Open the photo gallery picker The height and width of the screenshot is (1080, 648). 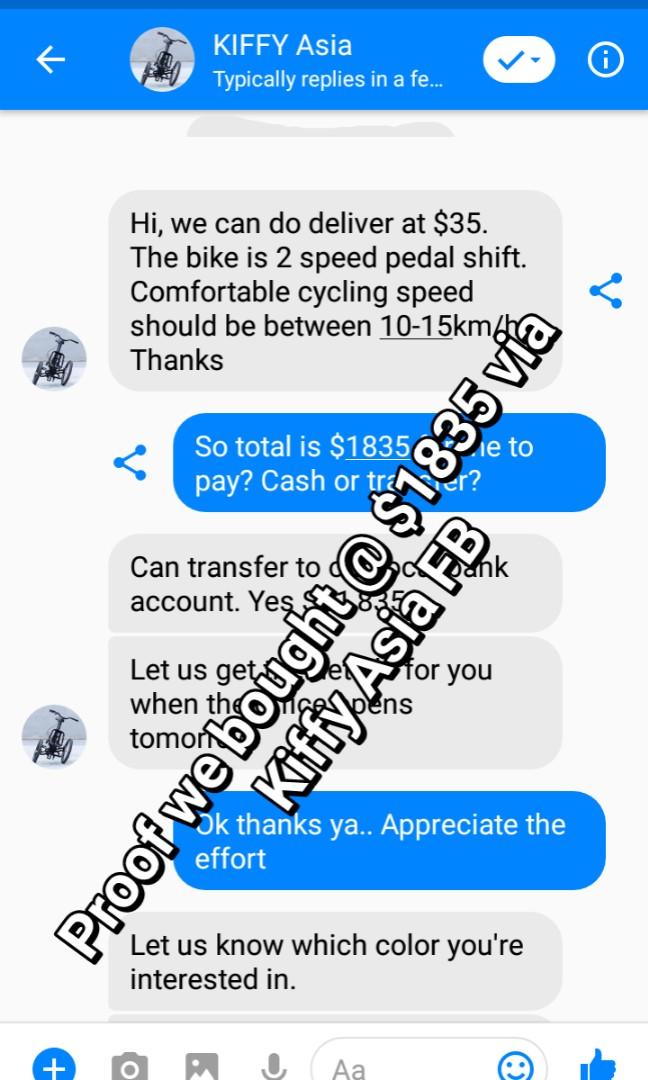pyautogui.click(x=201, y=1066)
